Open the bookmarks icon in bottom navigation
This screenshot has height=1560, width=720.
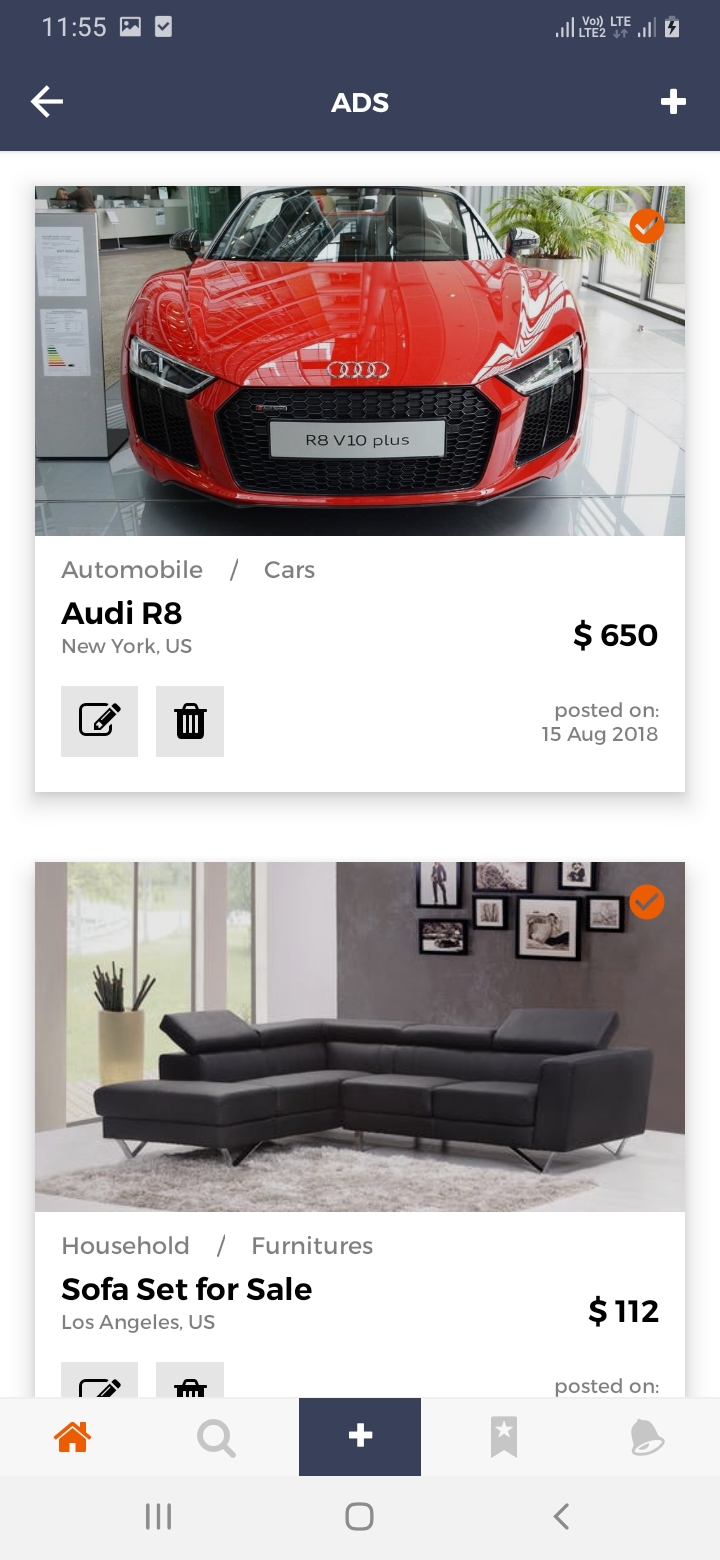click(x=503, y=1436)
